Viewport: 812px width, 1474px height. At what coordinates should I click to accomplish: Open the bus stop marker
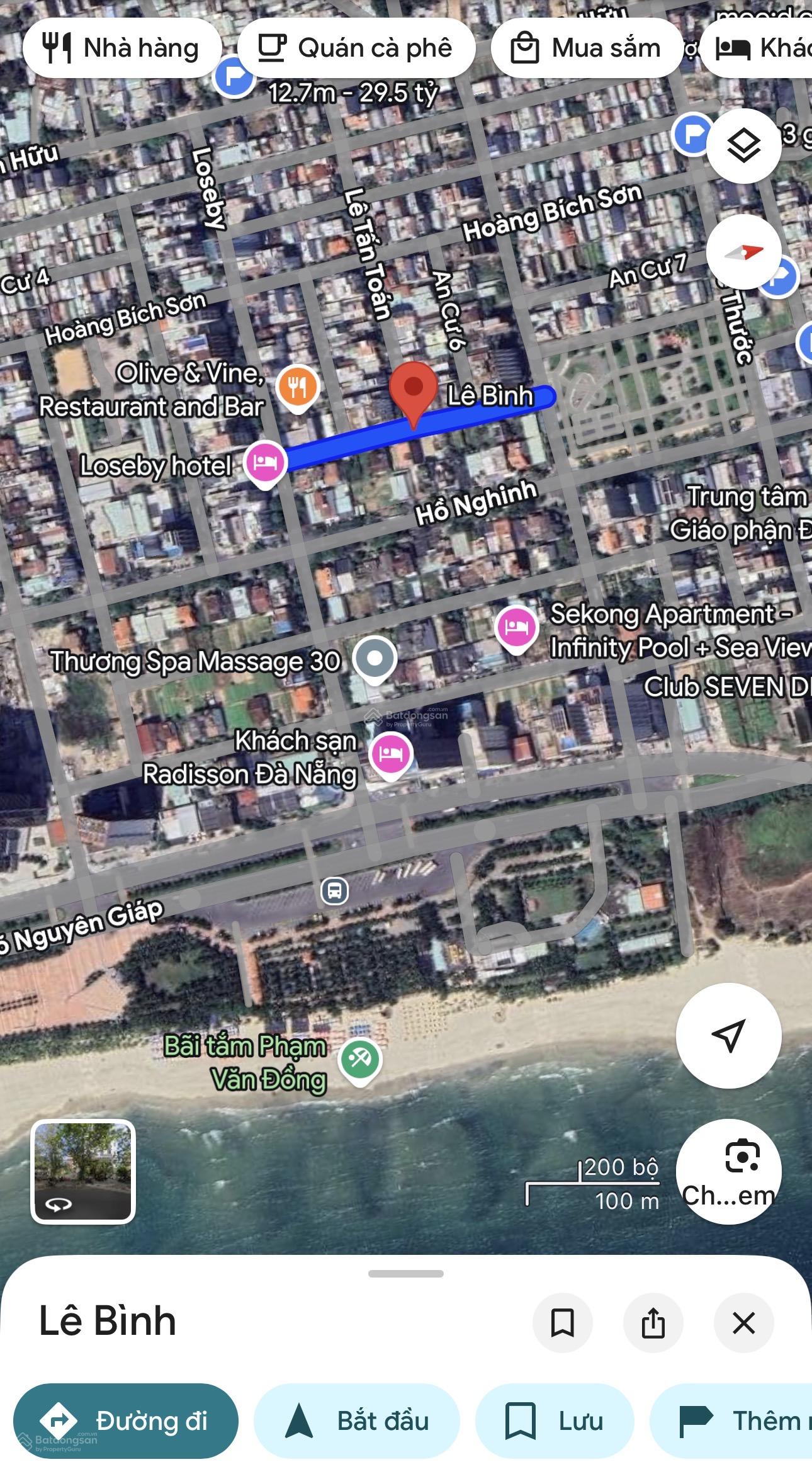tap(334, 891)
